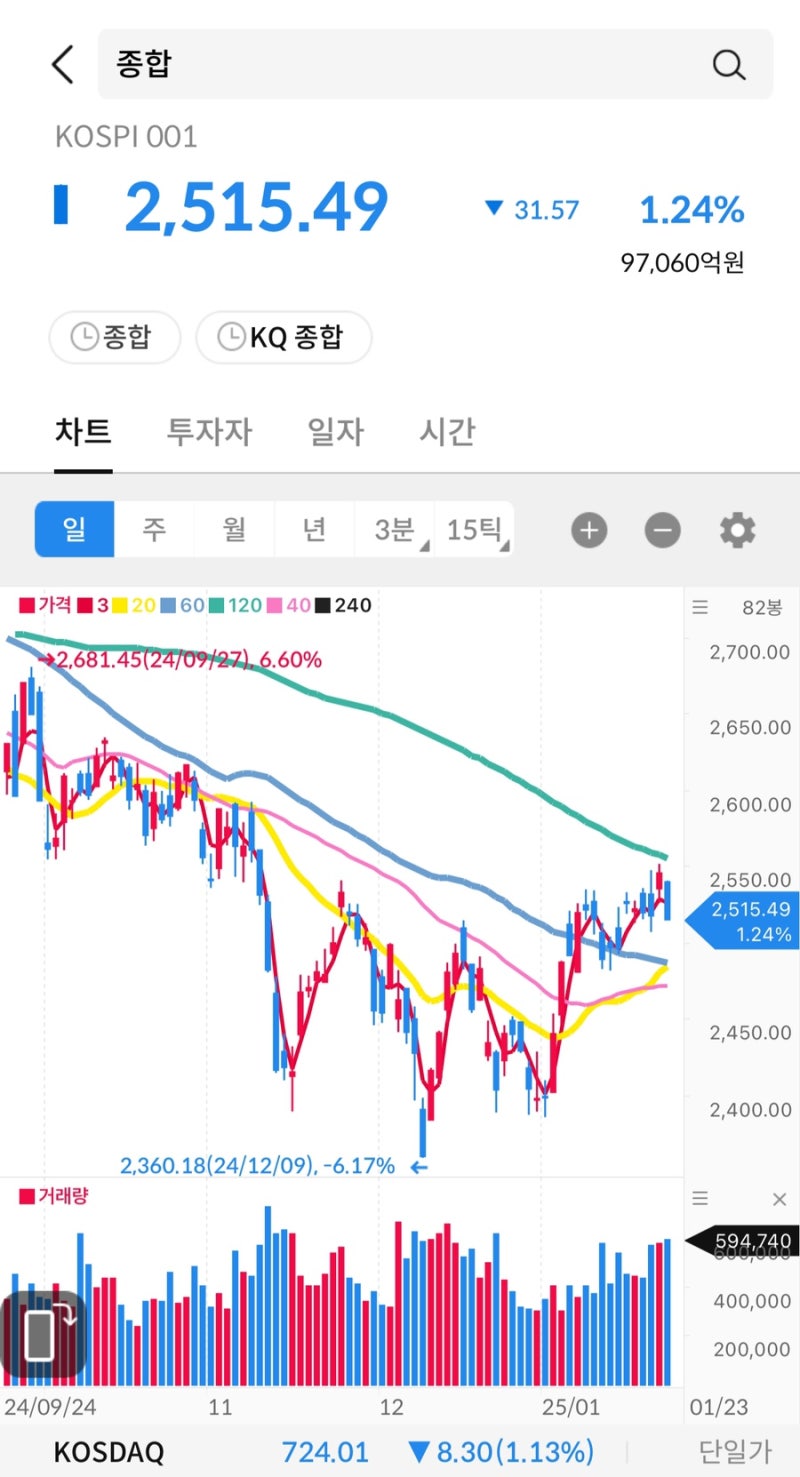Viewport: 800px width, 1477px height.
Task: Open the stock search magnifier icon
Action: (x=729, y=64)
